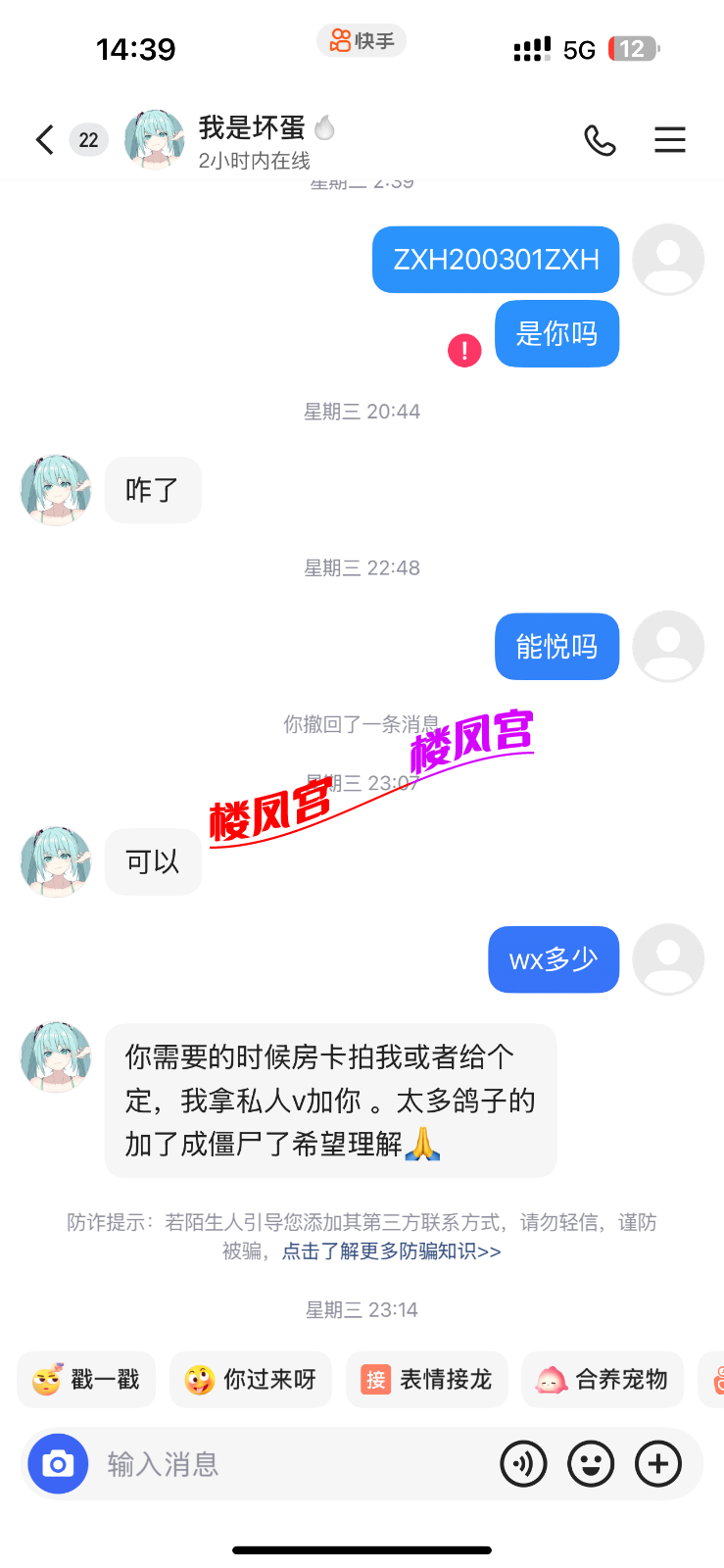Open the camera to send a photo
724x1568 pixels.
[58, 1463]
